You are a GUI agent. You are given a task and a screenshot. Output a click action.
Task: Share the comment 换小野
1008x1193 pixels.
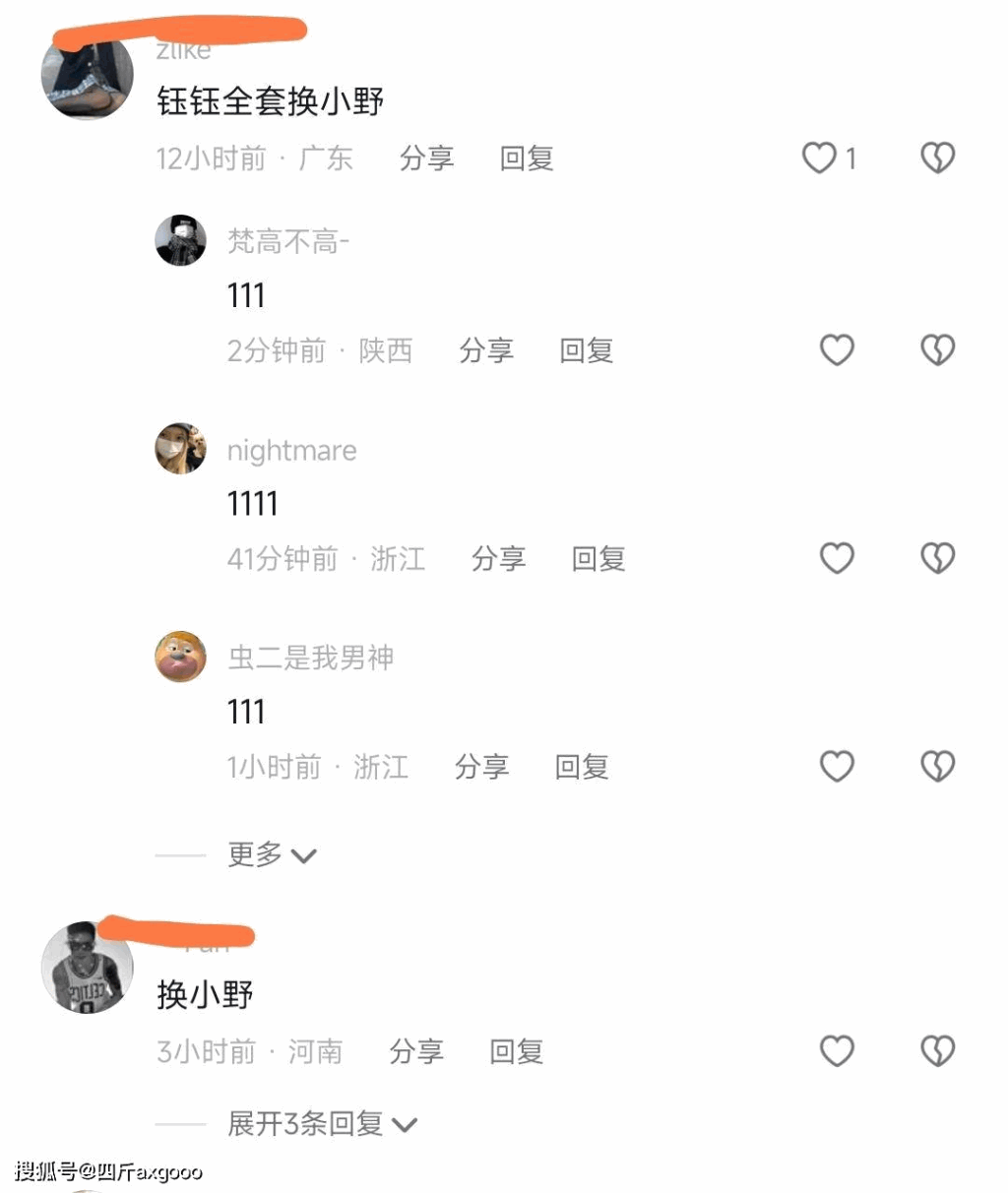(416, 1051)
